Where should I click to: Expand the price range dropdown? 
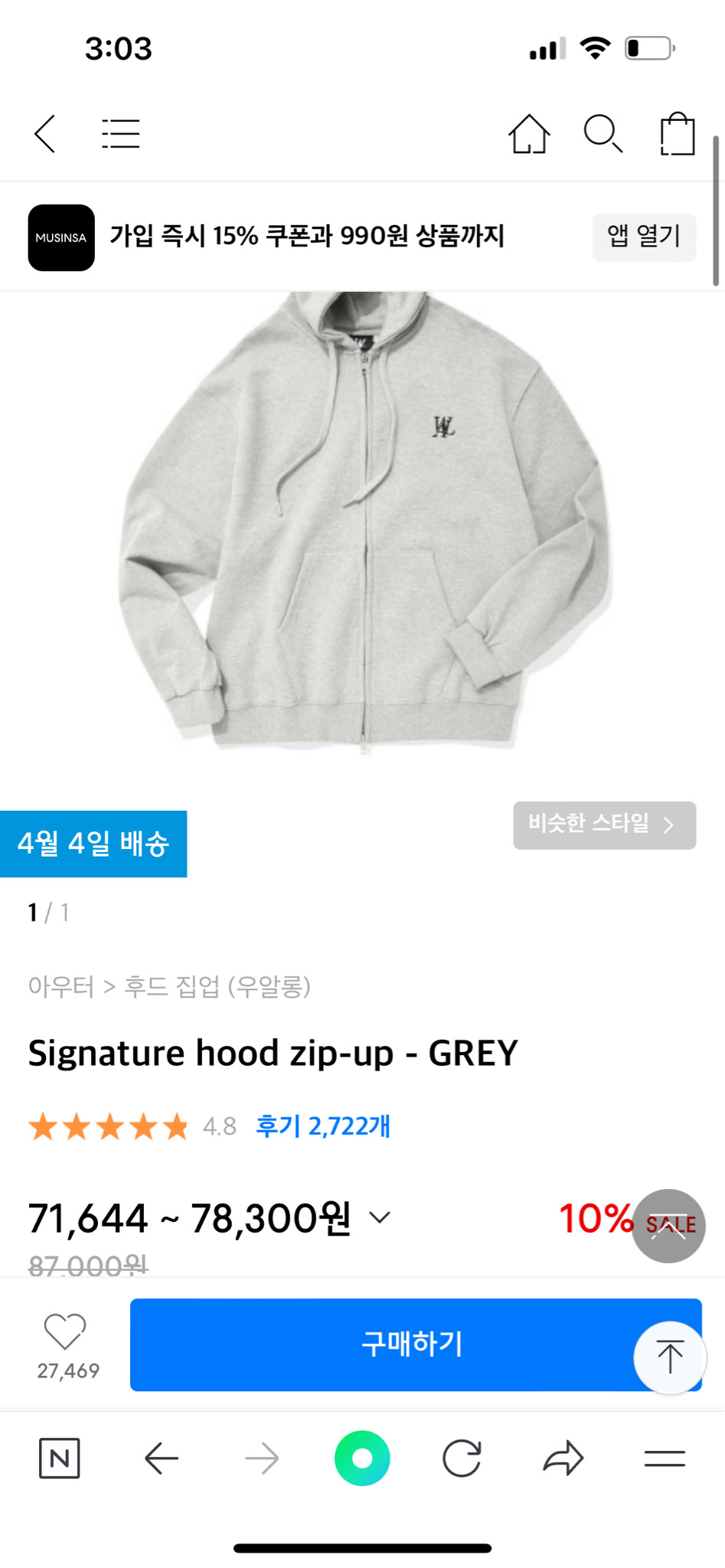[379, 1217]
